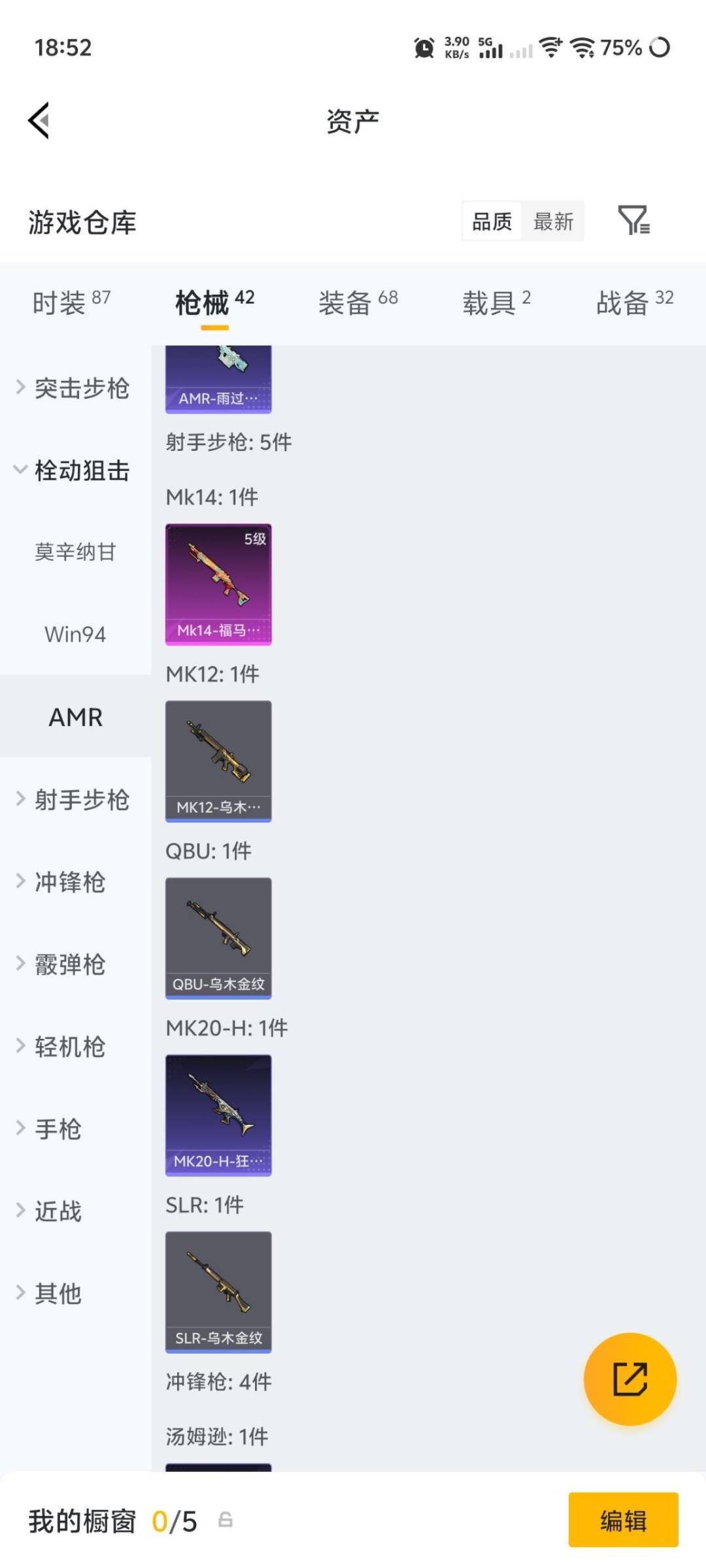706x1568 pixels.
Task: Select the MK12-乌木 rifle thumbnail
Action: point(218,760)
